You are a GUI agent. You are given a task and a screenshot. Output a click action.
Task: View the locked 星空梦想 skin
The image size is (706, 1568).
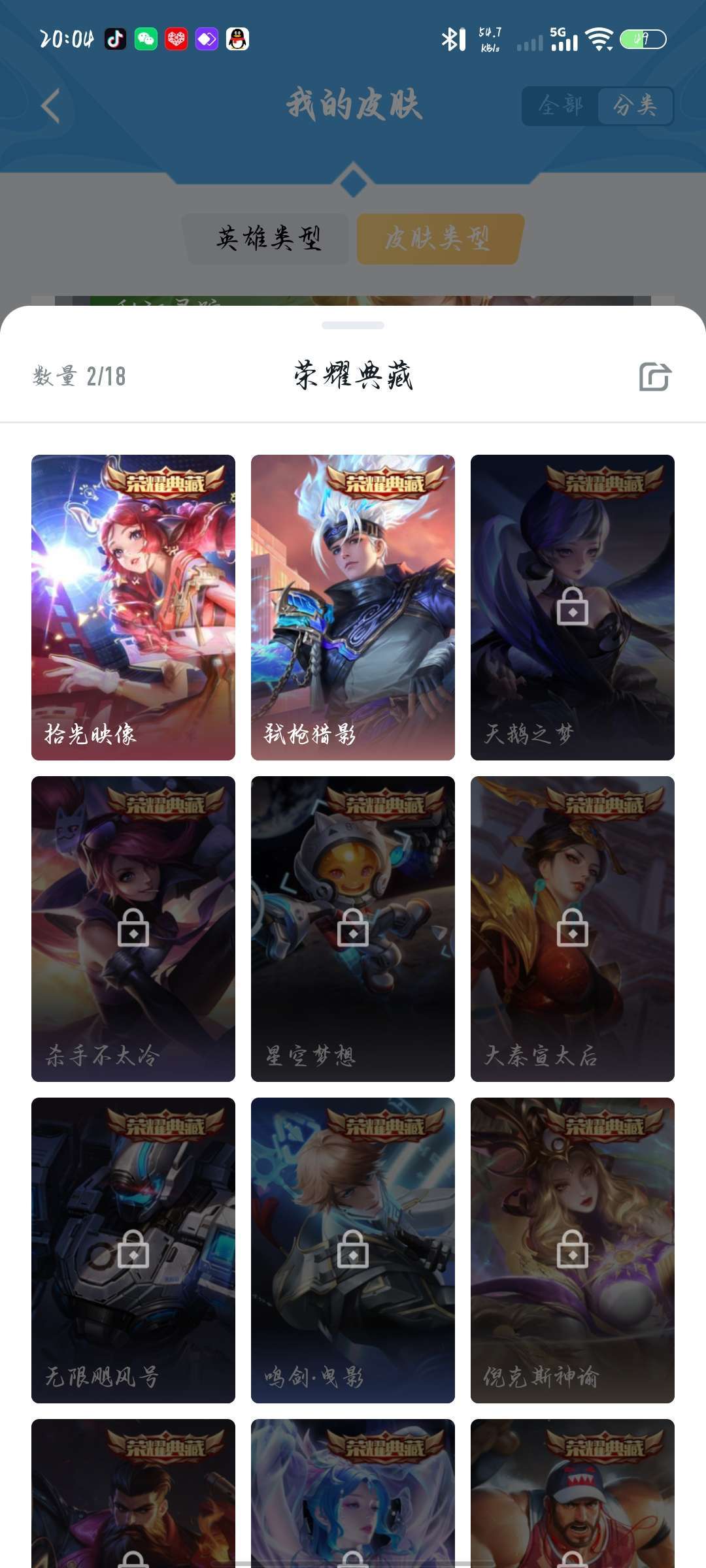point(353,929)
